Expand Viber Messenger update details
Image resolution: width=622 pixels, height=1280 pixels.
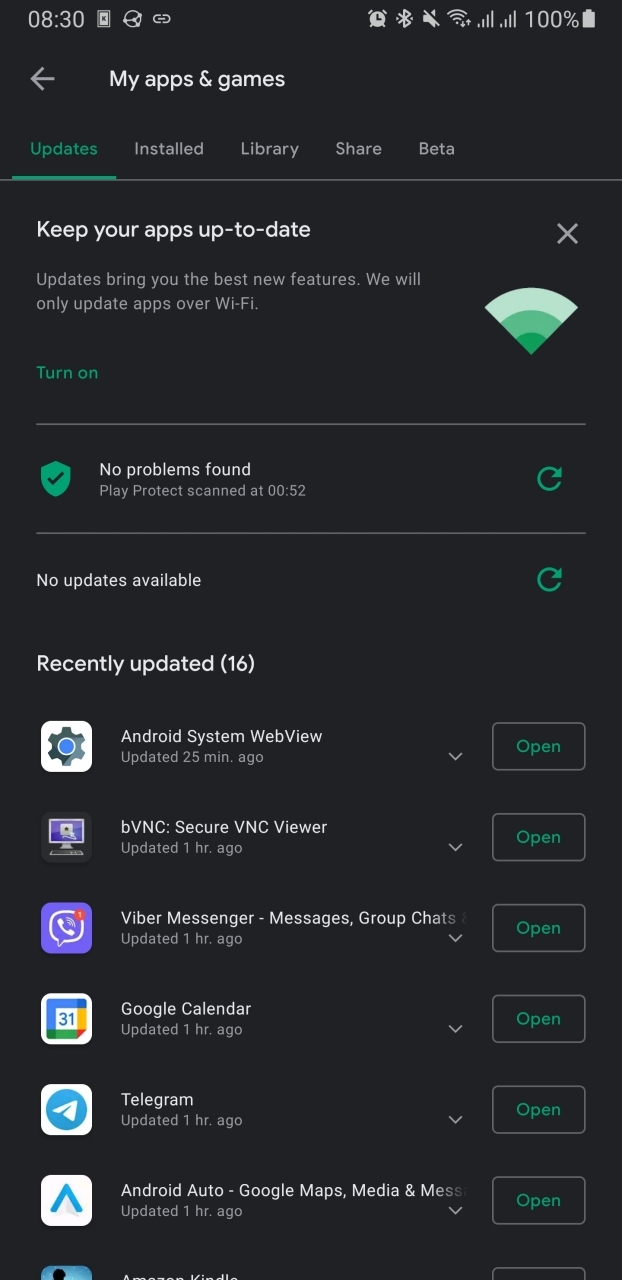455,939
